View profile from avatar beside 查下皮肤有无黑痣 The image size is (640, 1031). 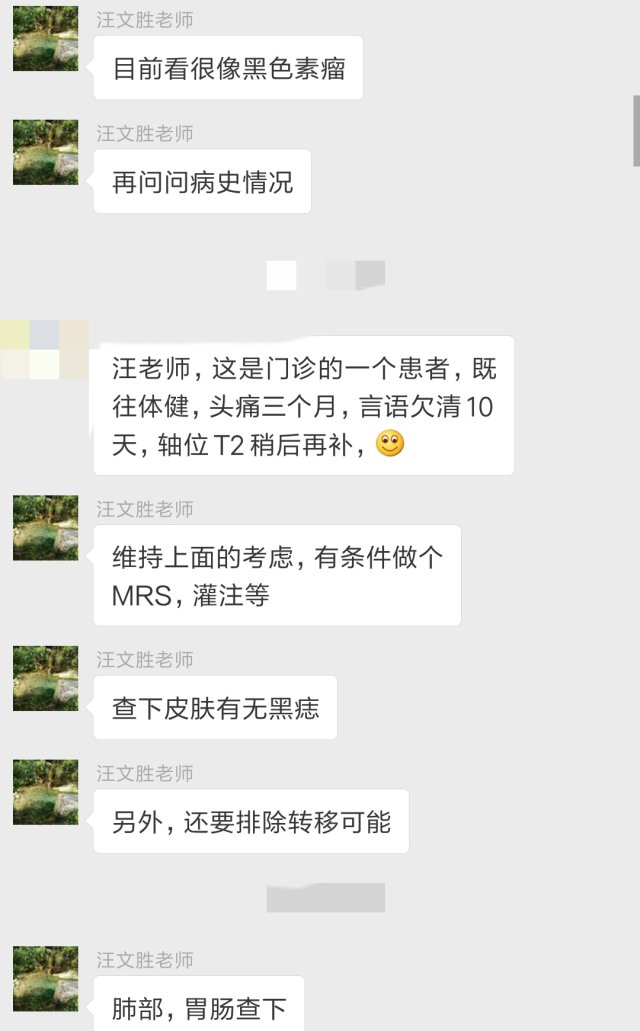click(45, 679)
